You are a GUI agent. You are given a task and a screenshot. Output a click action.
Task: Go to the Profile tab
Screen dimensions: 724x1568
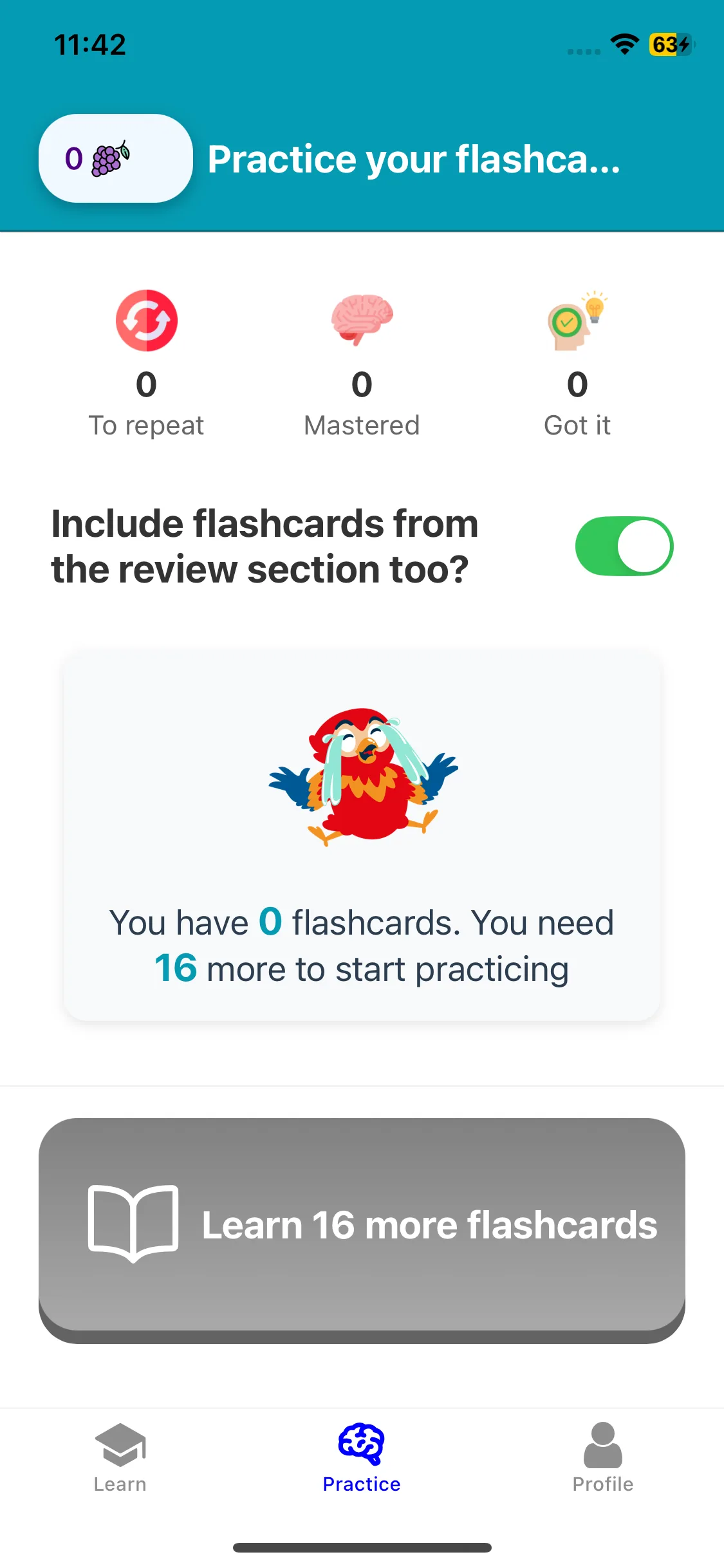click(602, 1458)
